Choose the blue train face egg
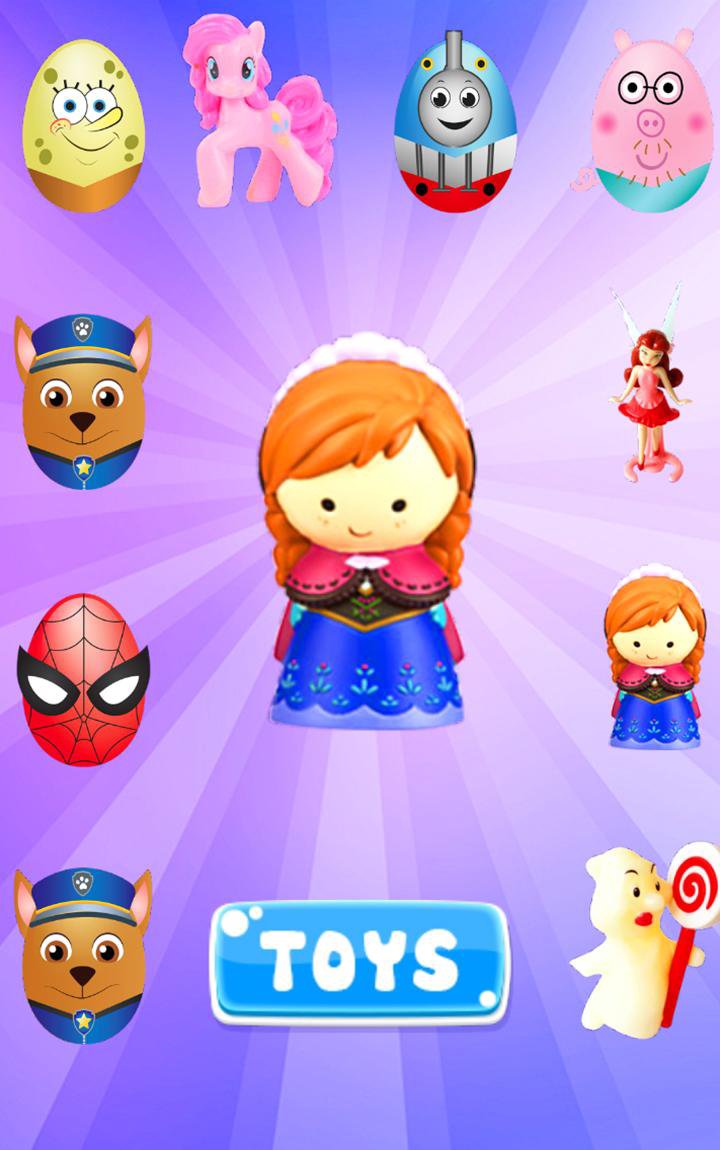This screenshot has height=1150, width=720. point(455,122)
